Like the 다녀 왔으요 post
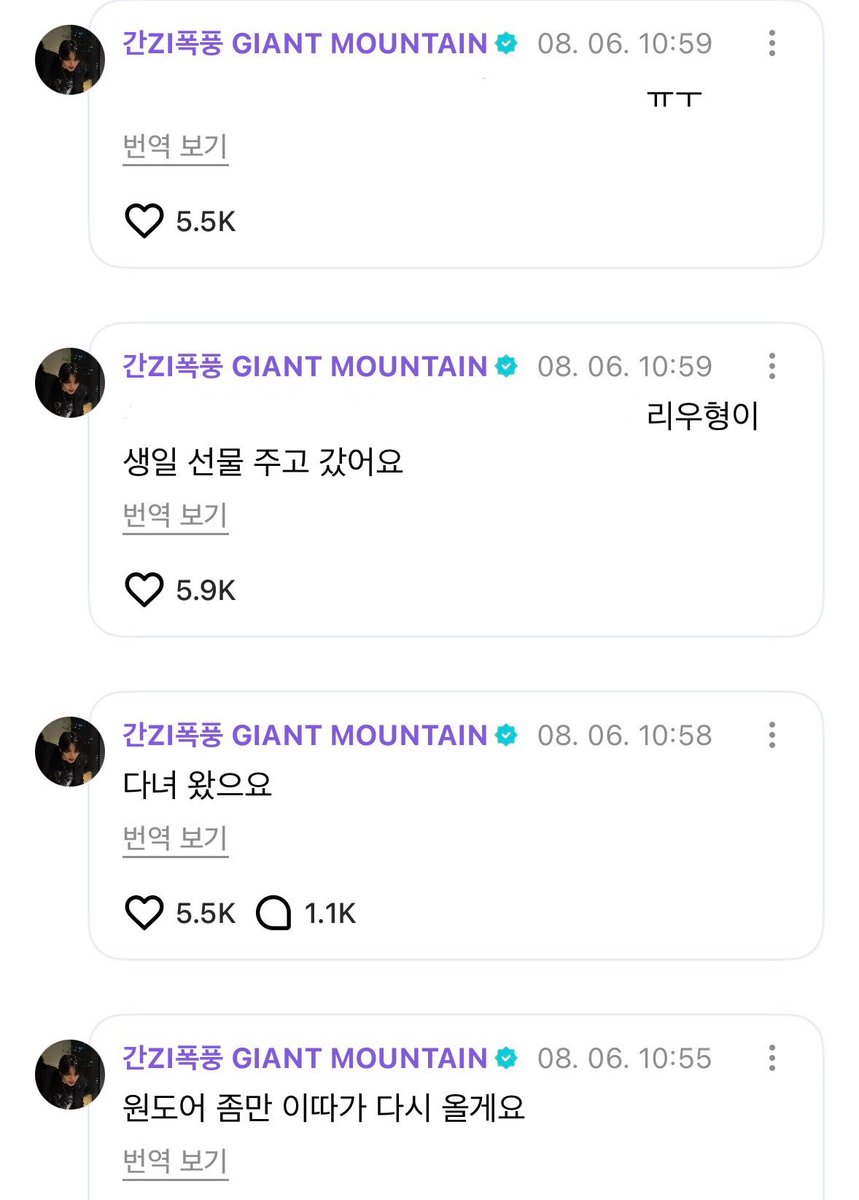859x1200 pixels. click(x=144, y=912)
